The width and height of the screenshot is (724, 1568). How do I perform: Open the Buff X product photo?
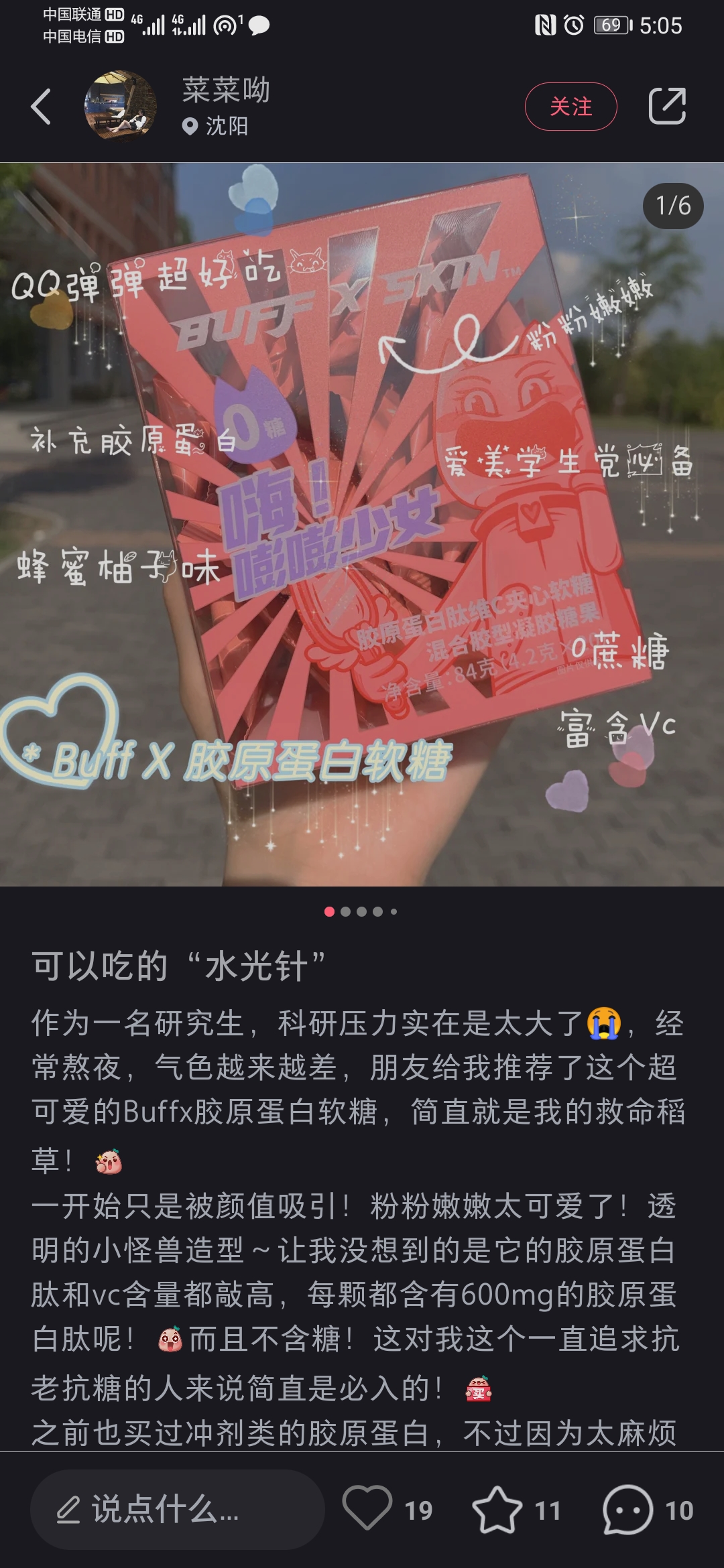click(362, 524)
